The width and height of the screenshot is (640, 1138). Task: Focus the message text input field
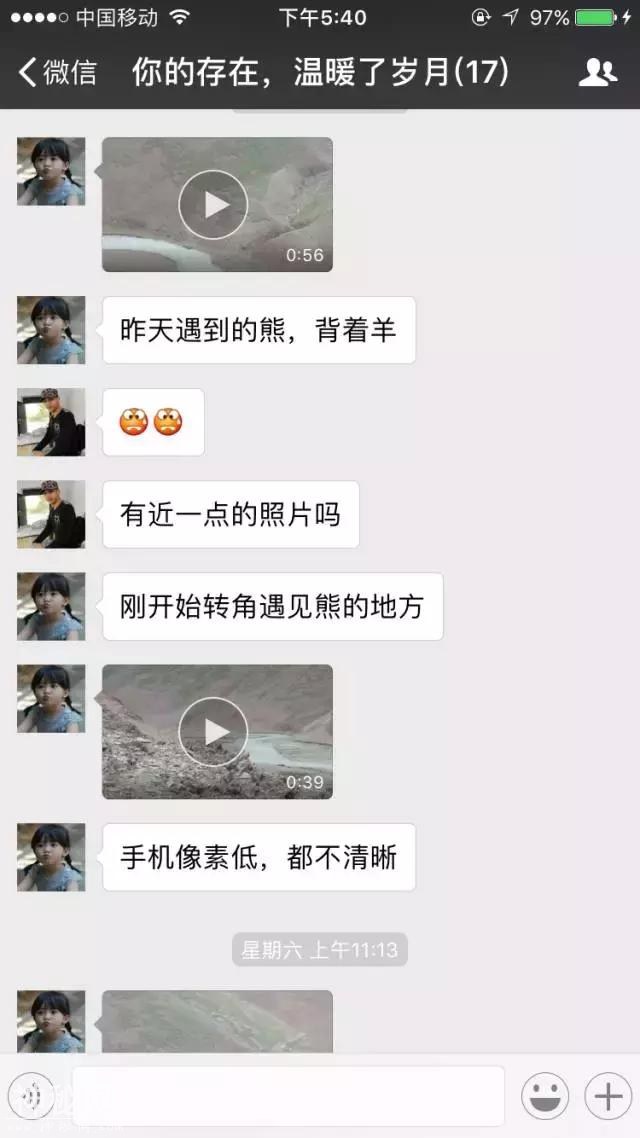(x=288, y=1096)
